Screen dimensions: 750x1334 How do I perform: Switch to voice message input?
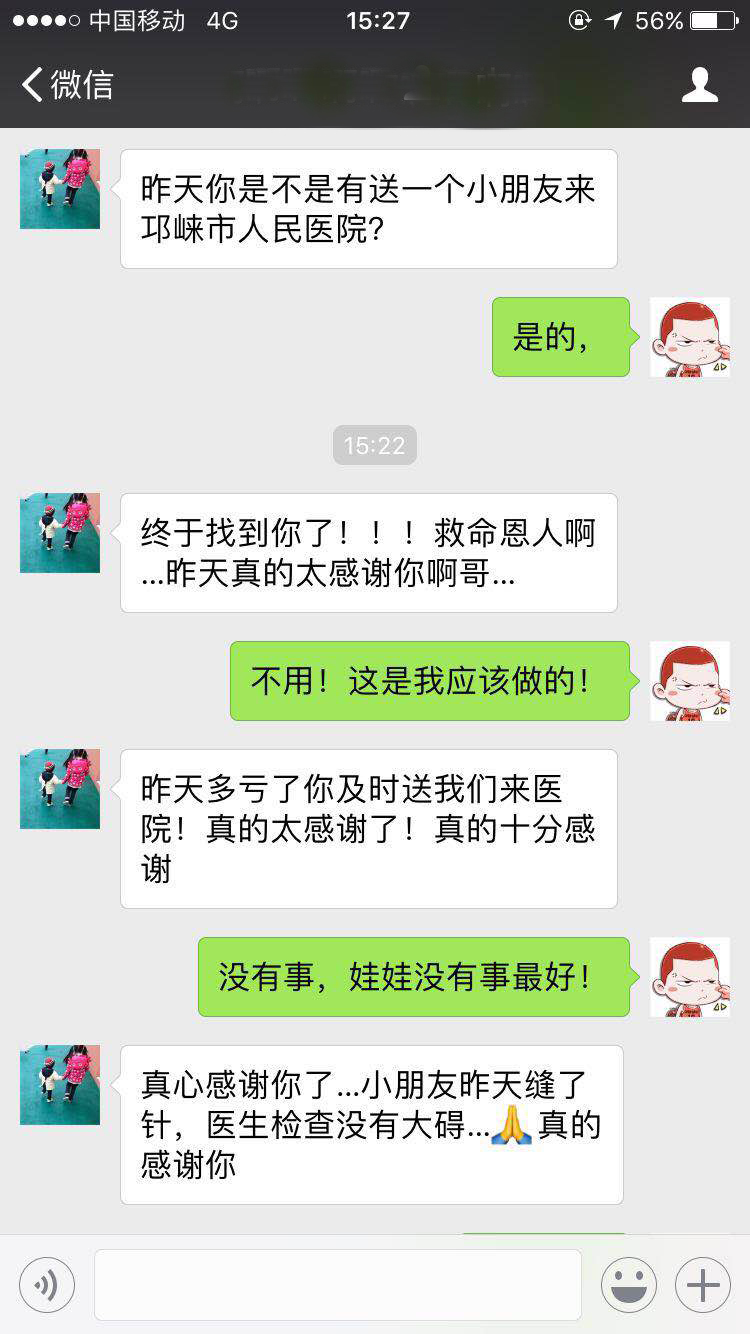click(46, 1284)
